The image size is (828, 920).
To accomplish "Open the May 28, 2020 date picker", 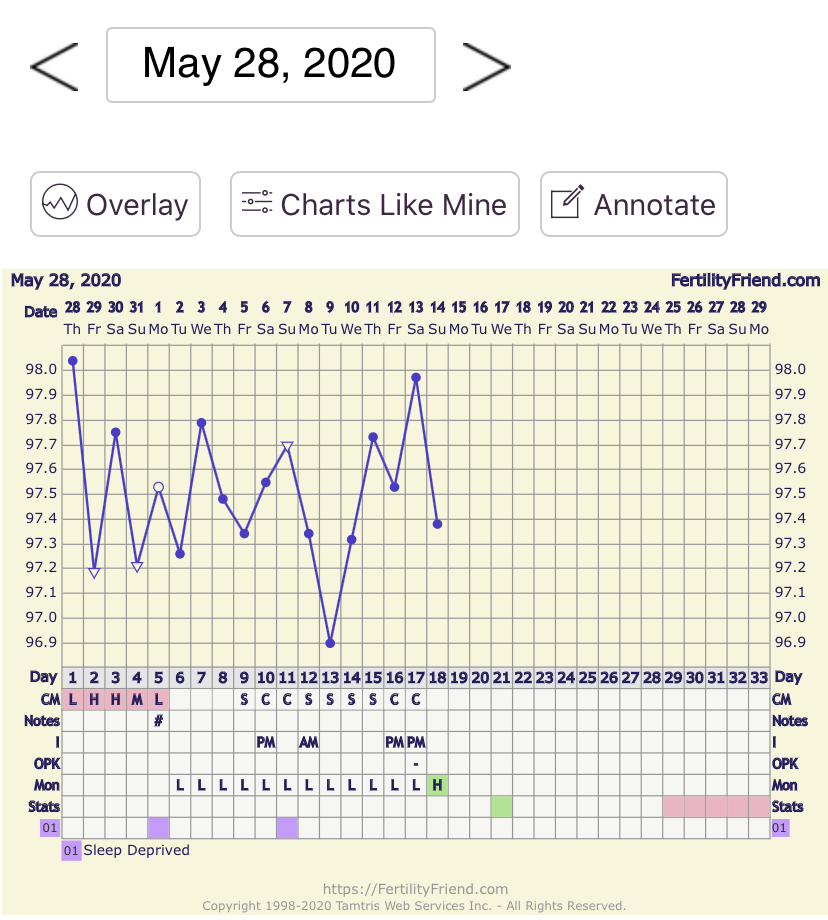I will pyautogui.click(x=270, y=65).
